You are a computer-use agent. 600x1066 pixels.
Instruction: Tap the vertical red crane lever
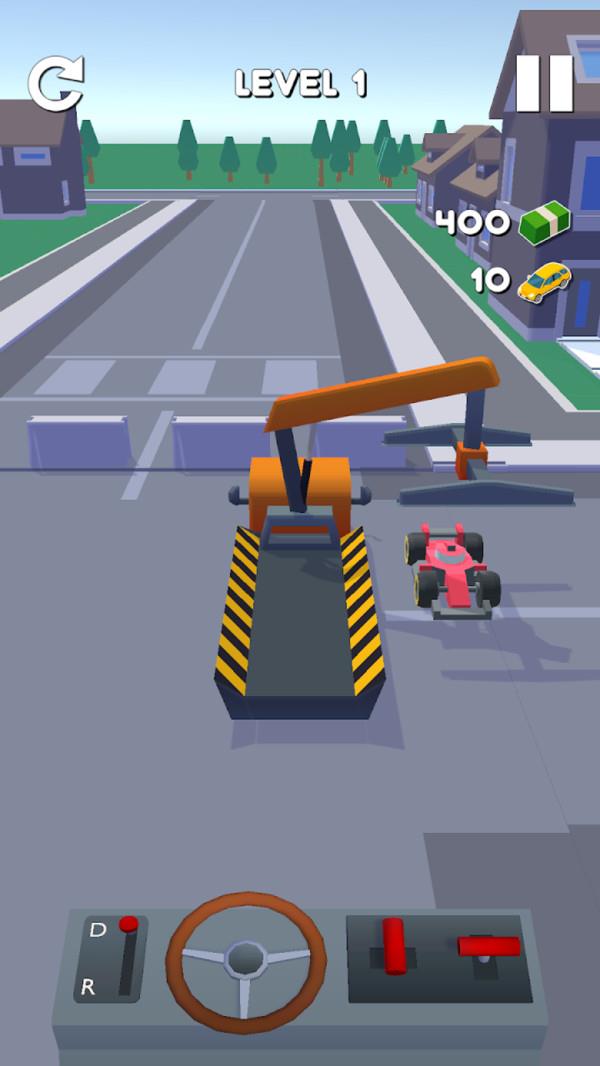coord(393,945)
